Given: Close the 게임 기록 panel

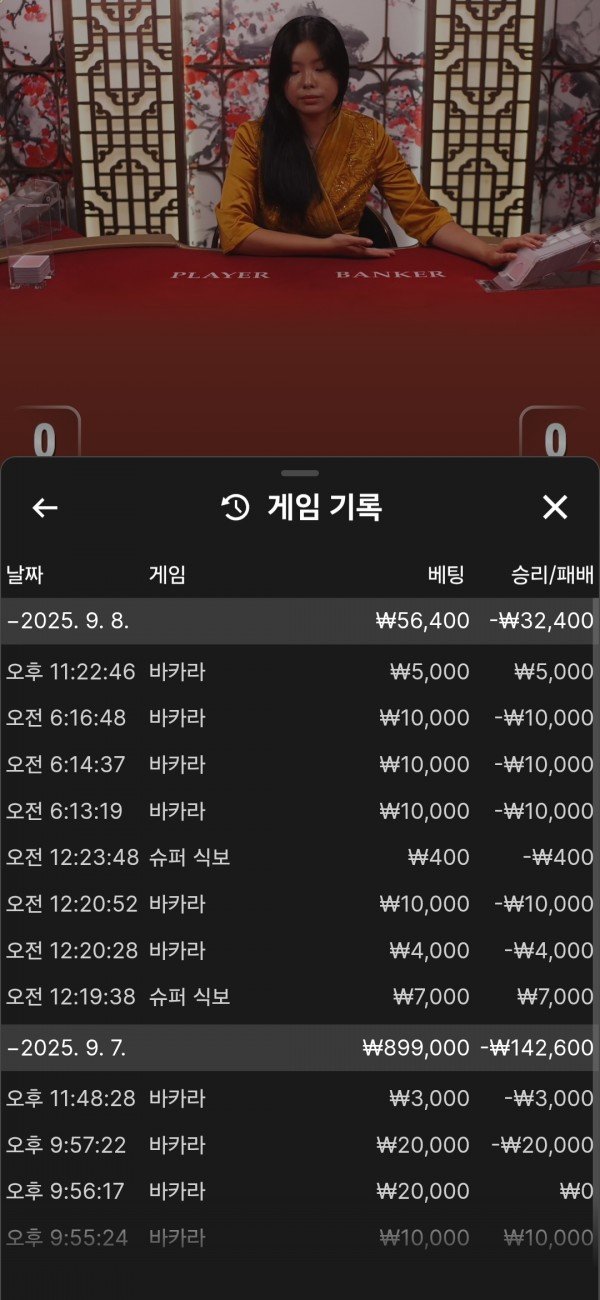Looking at the screenshot, I should coord(555,508).
